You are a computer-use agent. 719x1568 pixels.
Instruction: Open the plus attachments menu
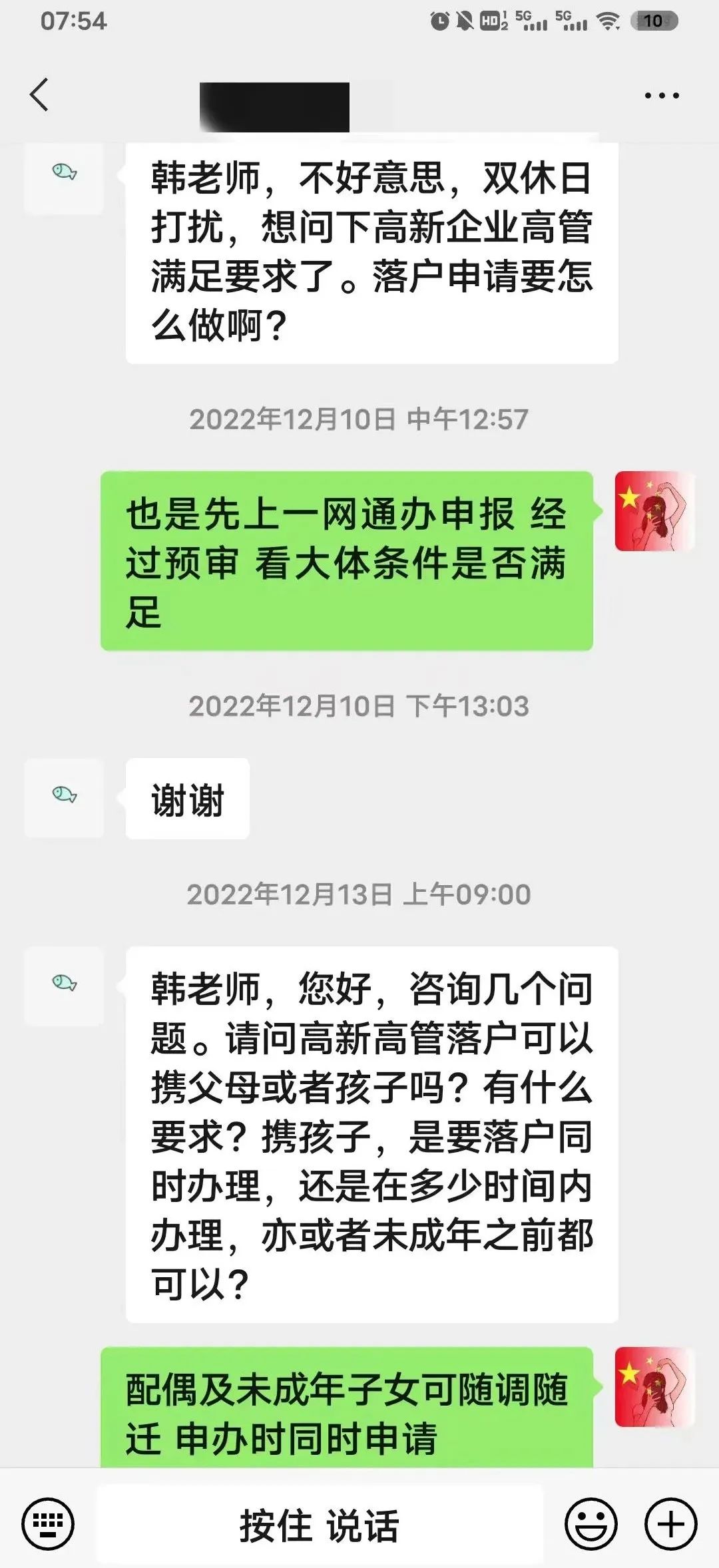coord(671,1523)
